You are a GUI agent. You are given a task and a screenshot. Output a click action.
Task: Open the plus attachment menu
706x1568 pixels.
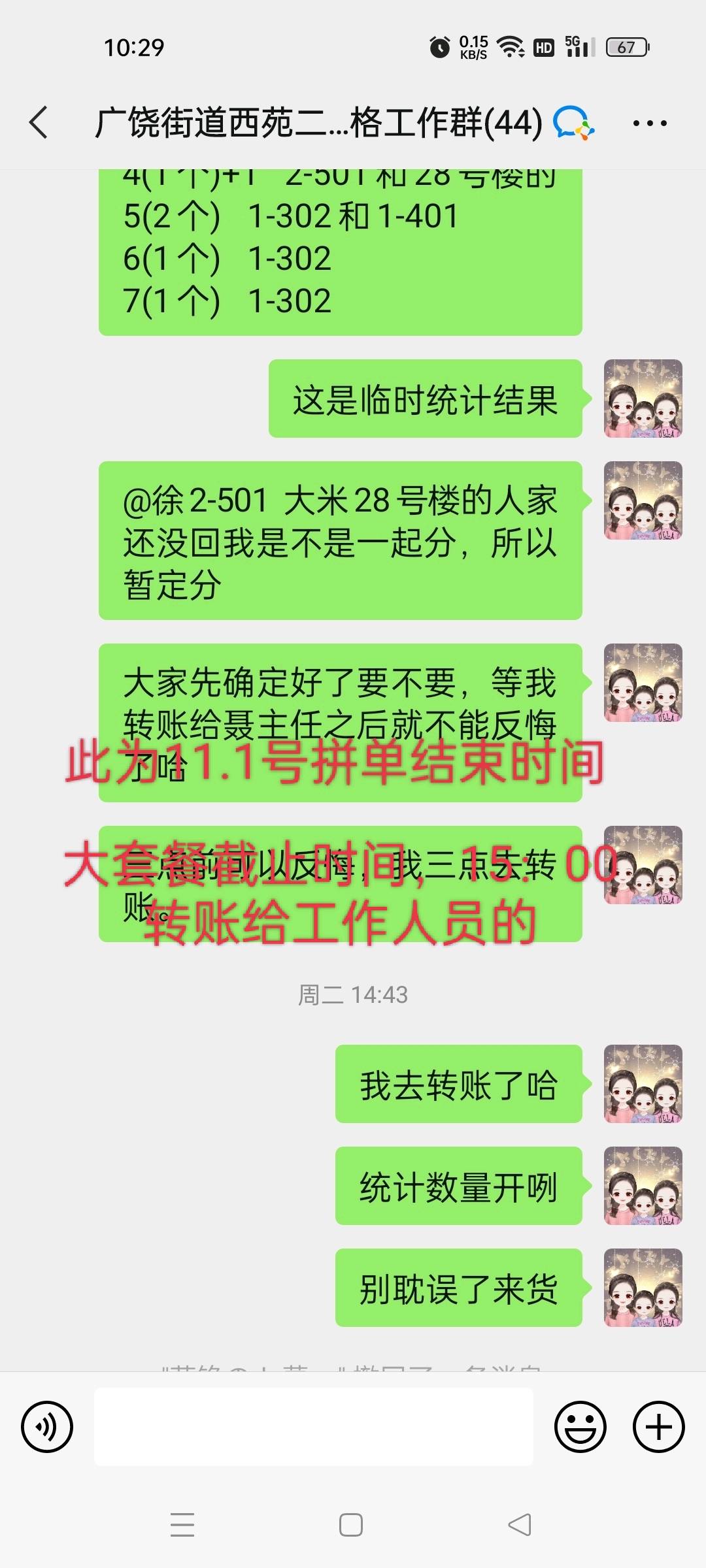click(x=659, y=1427)
